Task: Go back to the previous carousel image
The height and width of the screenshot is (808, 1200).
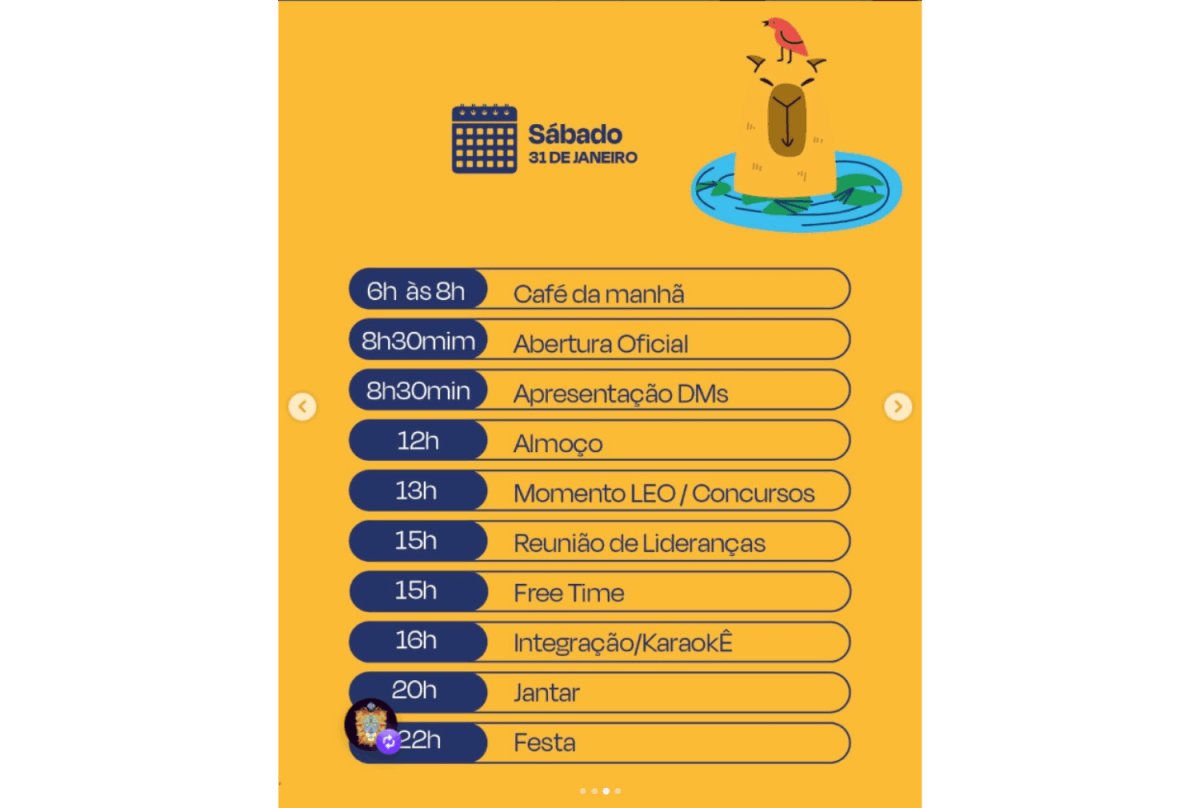Action: pyautogui.click(x=302, y=406)
